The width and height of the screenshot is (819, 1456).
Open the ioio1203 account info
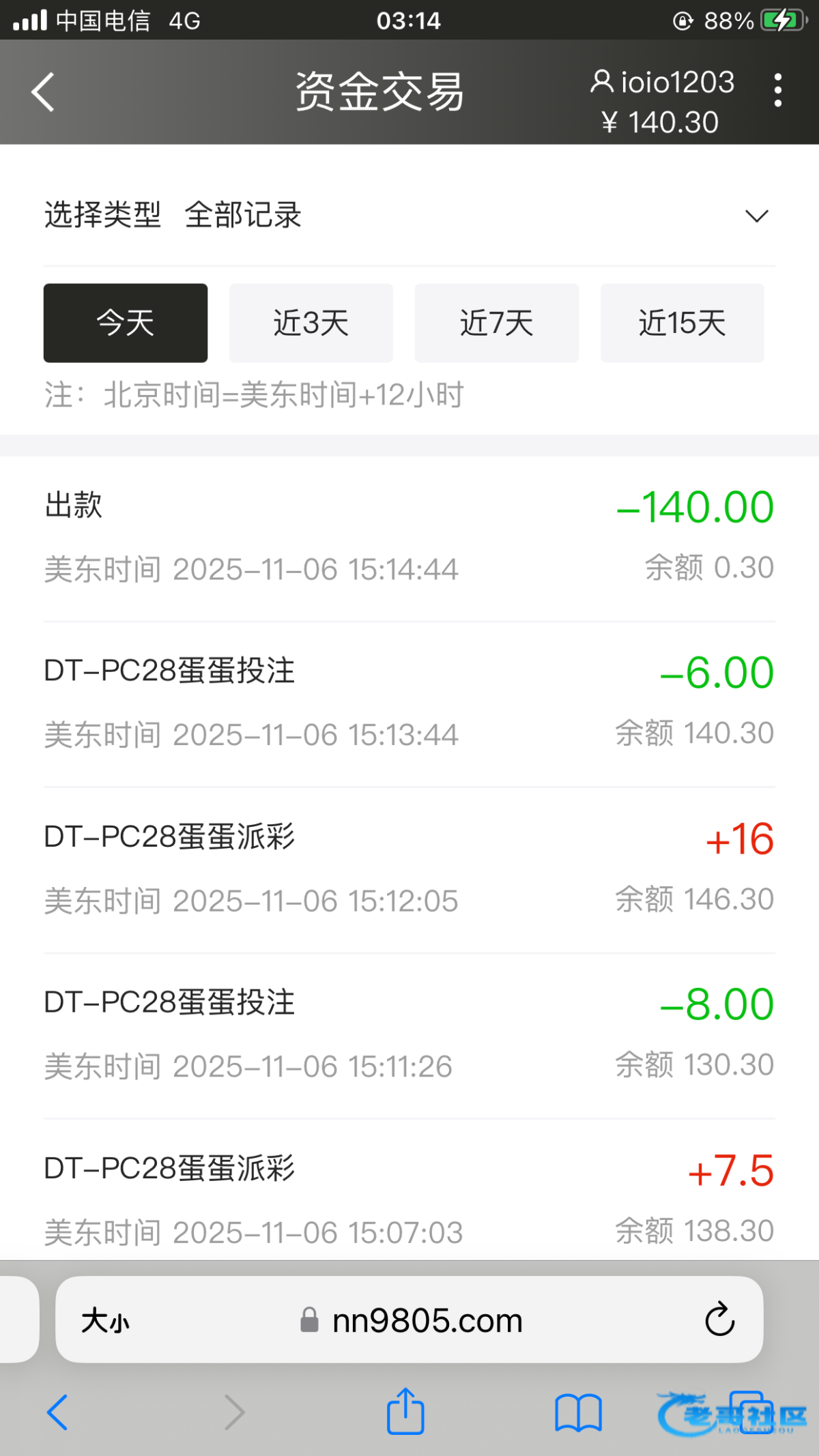click(x=662, y=83)
